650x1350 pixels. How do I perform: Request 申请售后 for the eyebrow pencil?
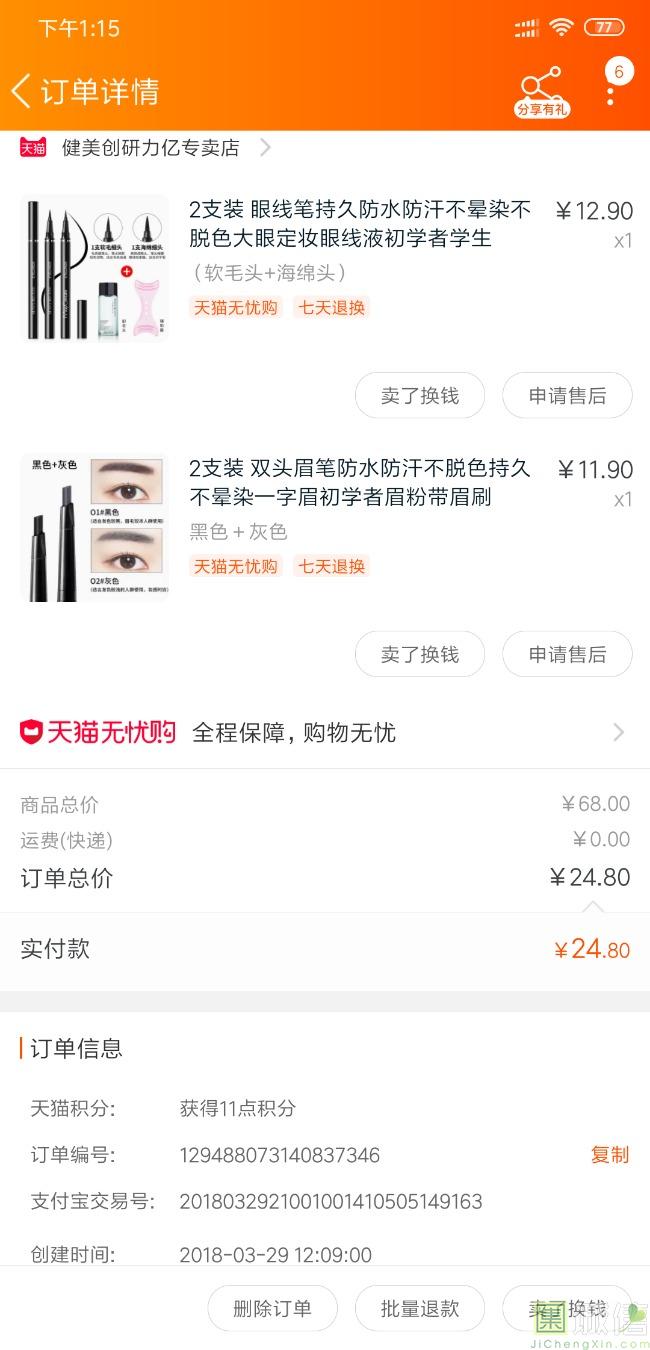point(567,655)
